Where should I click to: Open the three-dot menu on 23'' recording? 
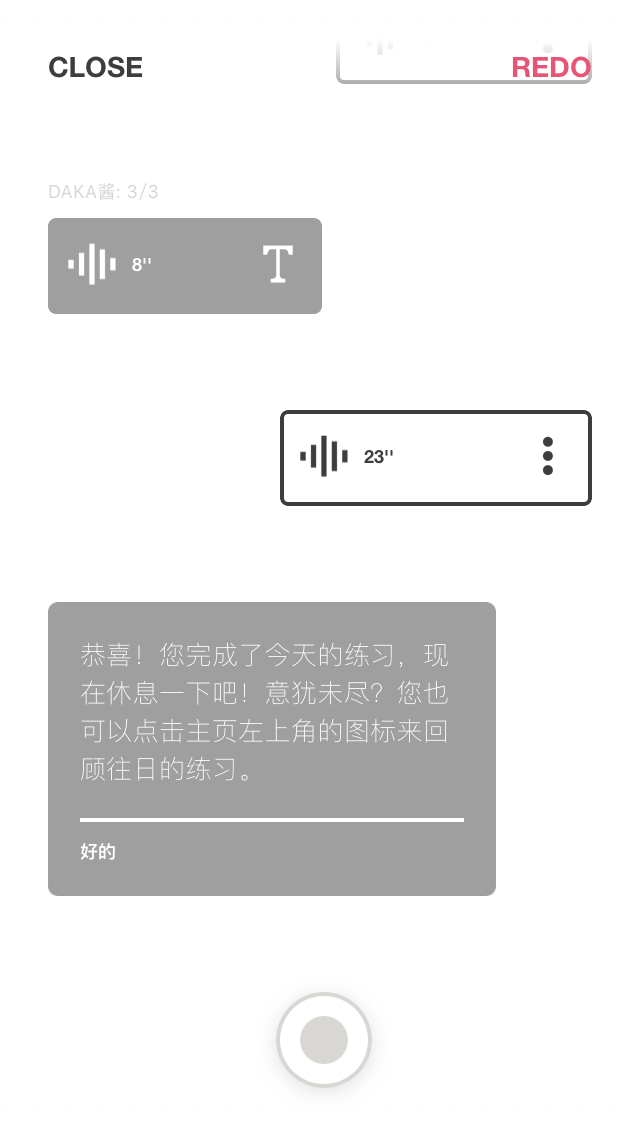547,456
